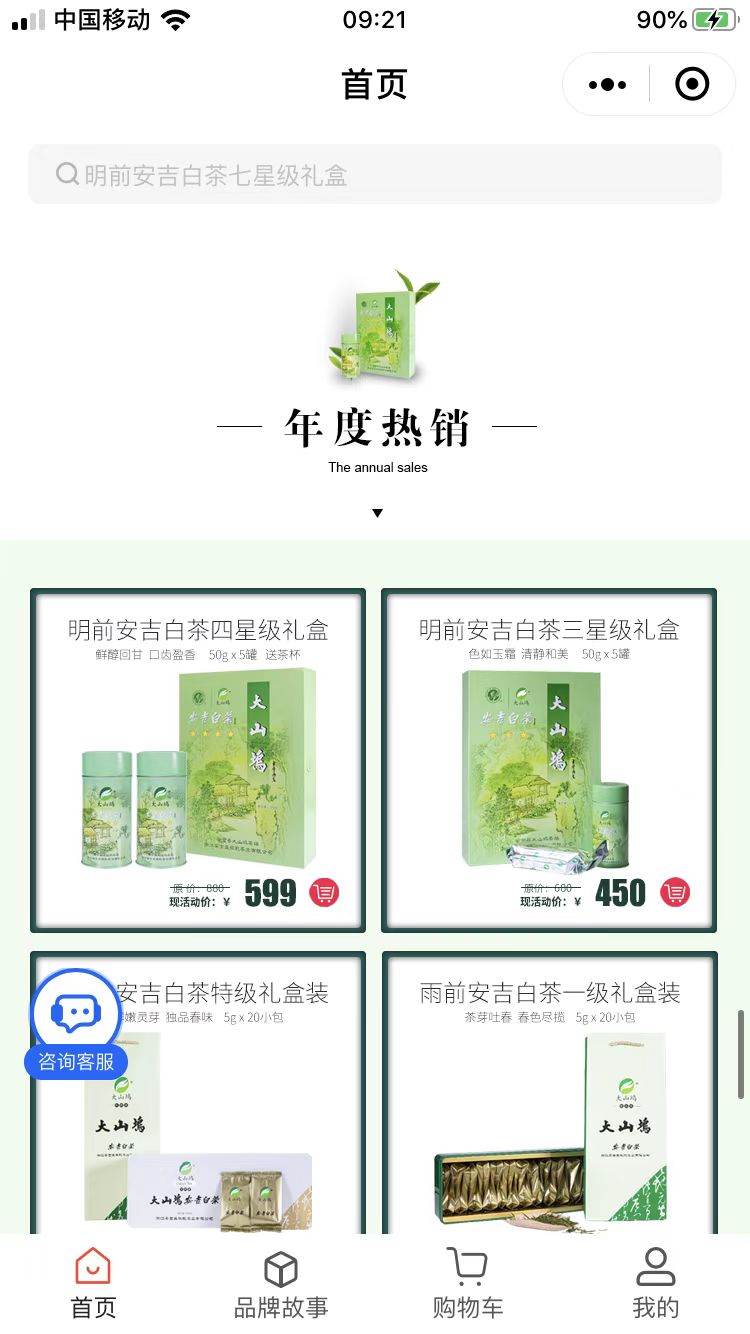Add the 450 三星级礼盒 to cart
Viewport: 750px width, 1334px height.
pos(675,892)
